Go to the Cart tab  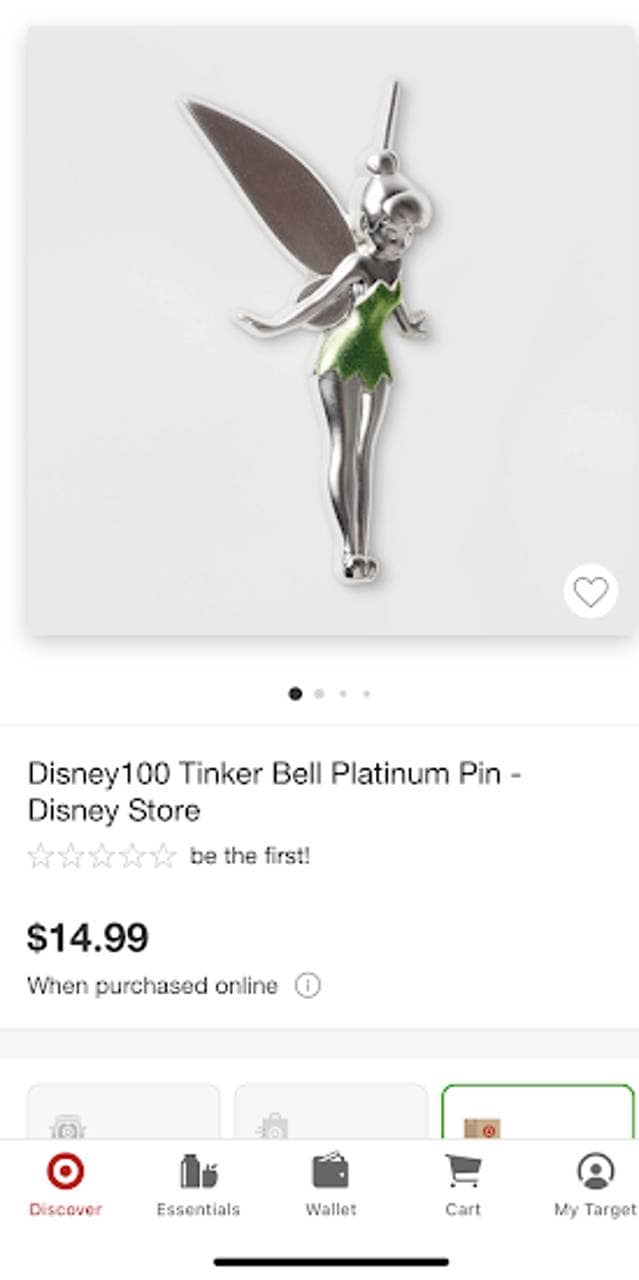pyautogui.click(x=463, y=1185)
